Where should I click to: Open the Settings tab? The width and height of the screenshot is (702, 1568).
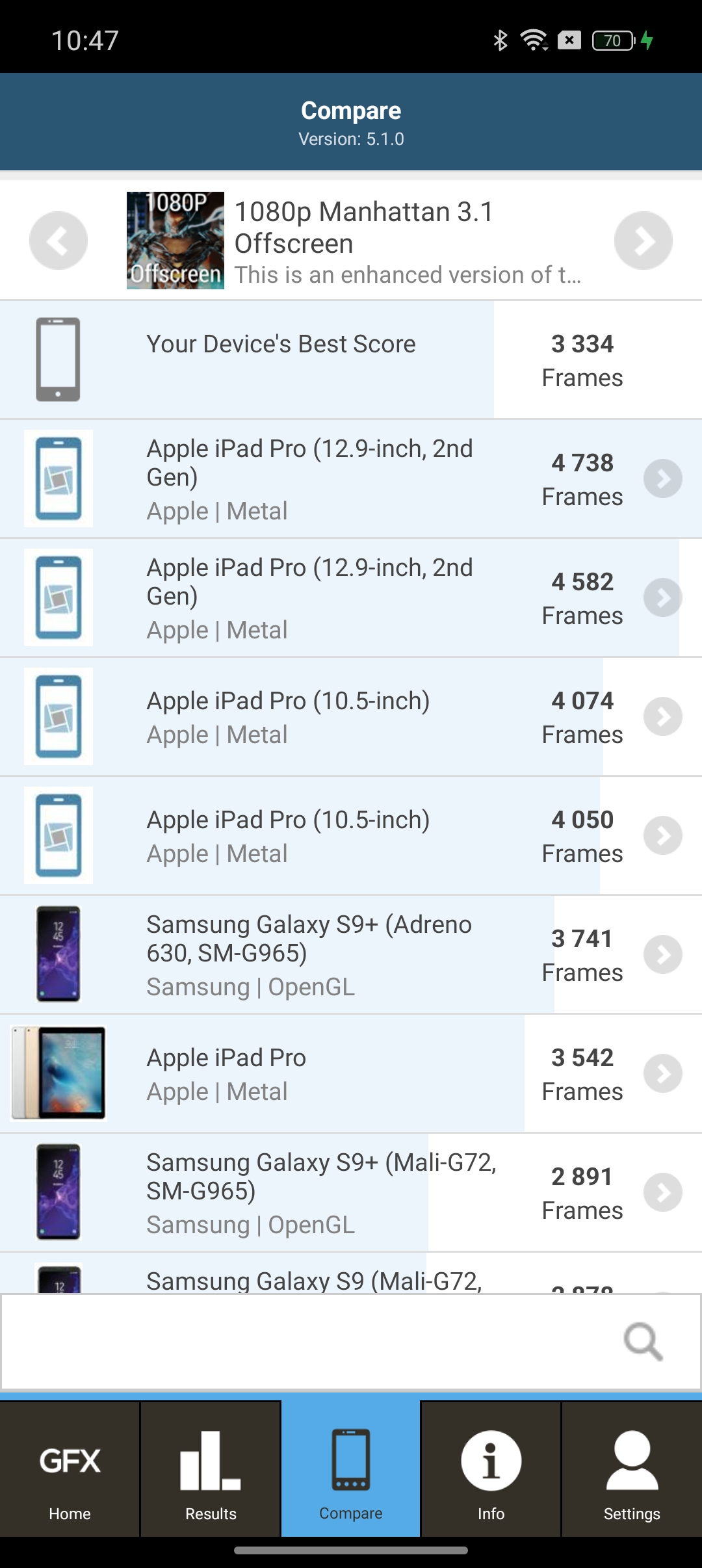click(632, 1469)
